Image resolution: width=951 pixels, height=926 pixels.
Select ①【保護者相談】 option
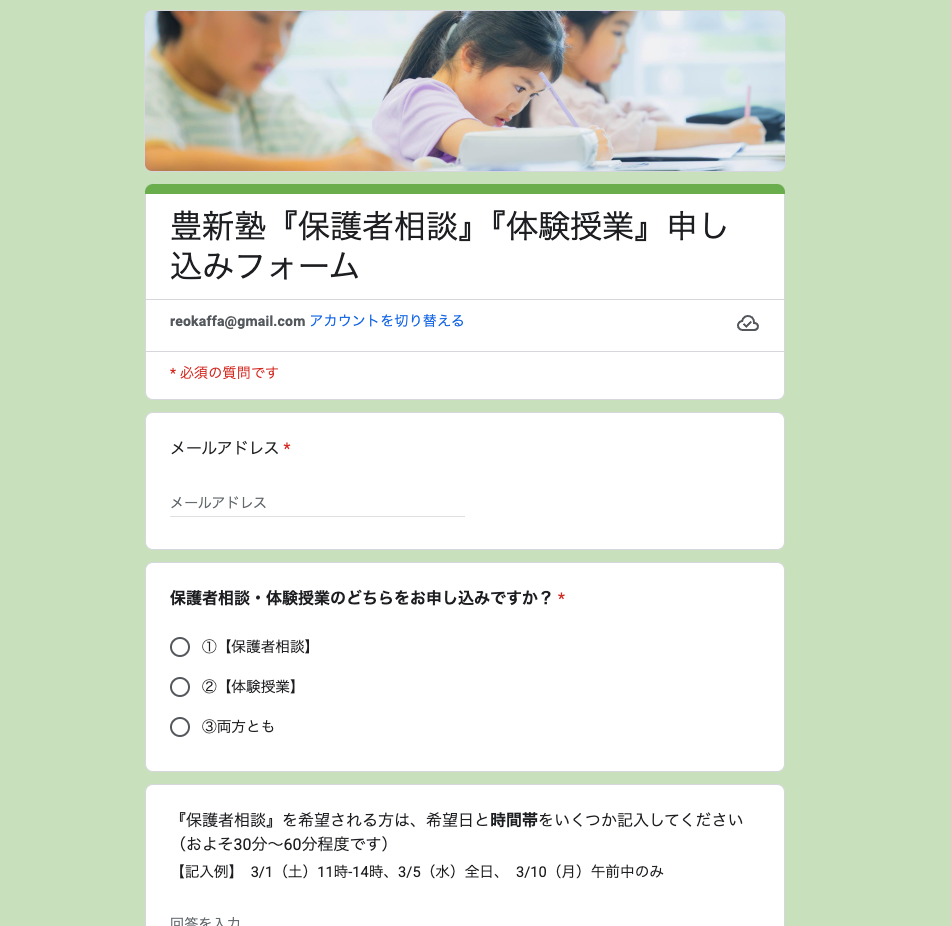coord(180,647)
